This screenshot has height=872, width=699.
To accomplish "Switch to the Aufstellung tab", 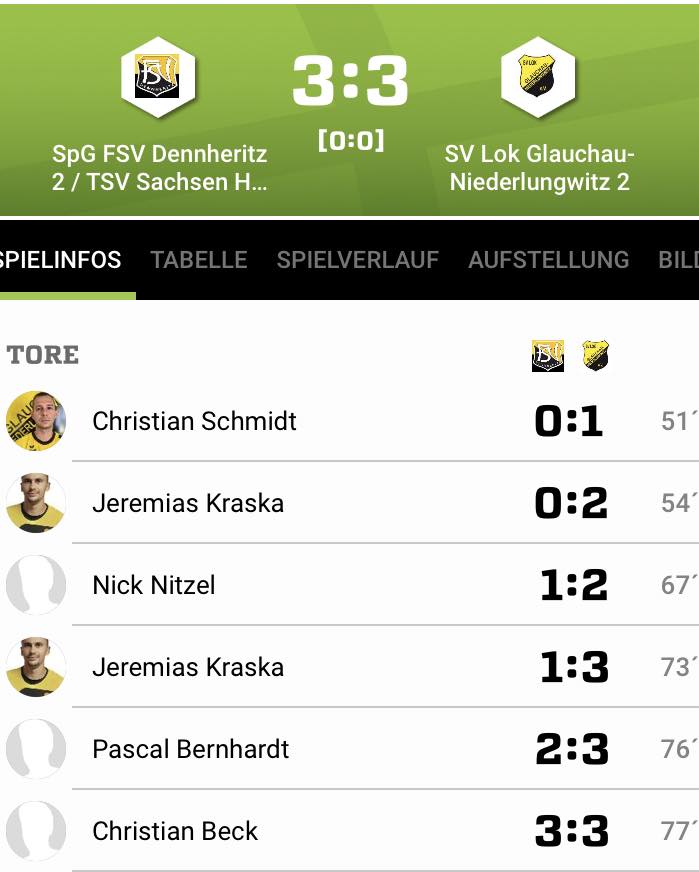I will coord(548,260).
